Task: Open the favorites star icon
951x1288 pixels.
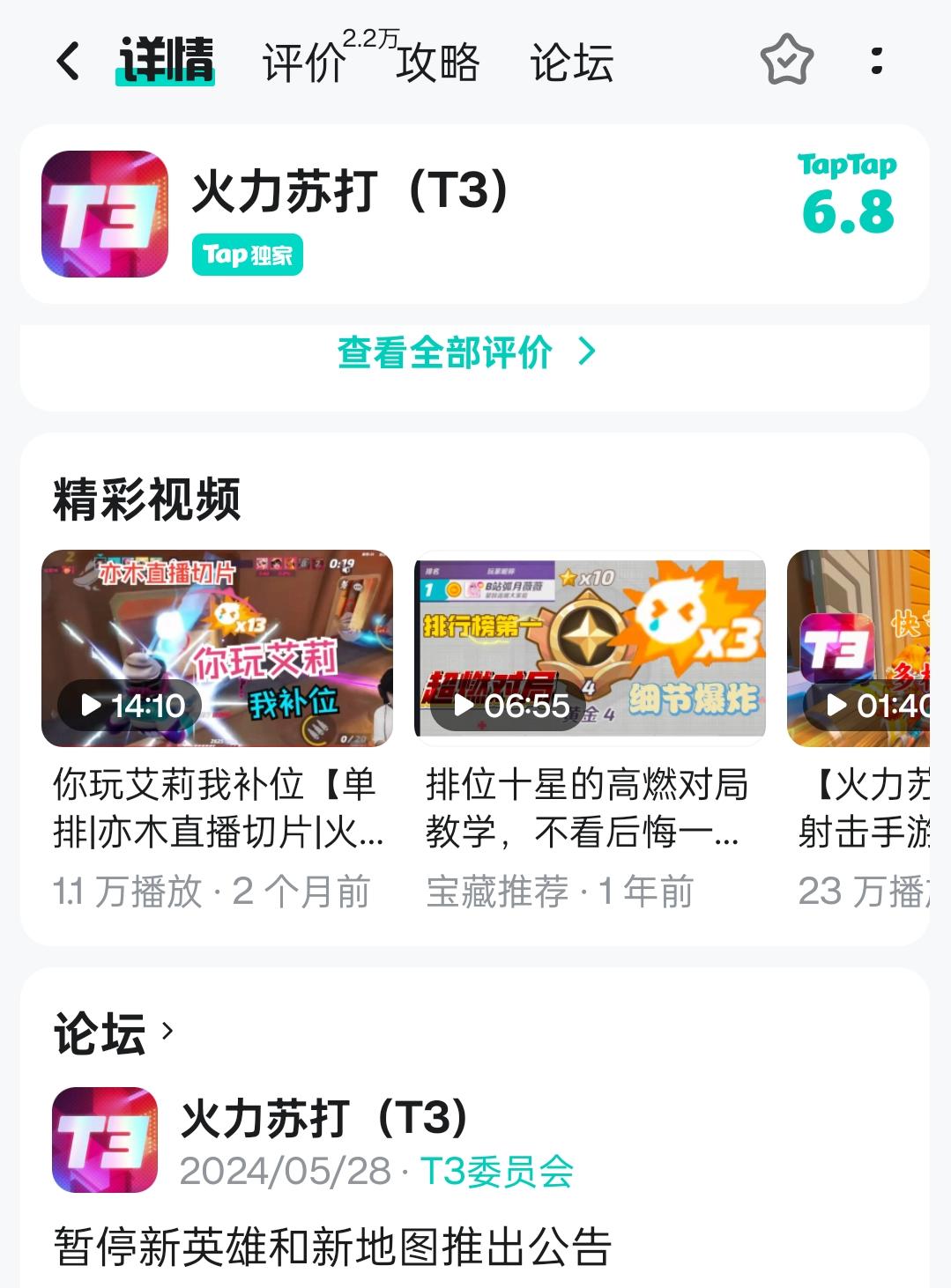Action: click(x=787, y=62)
